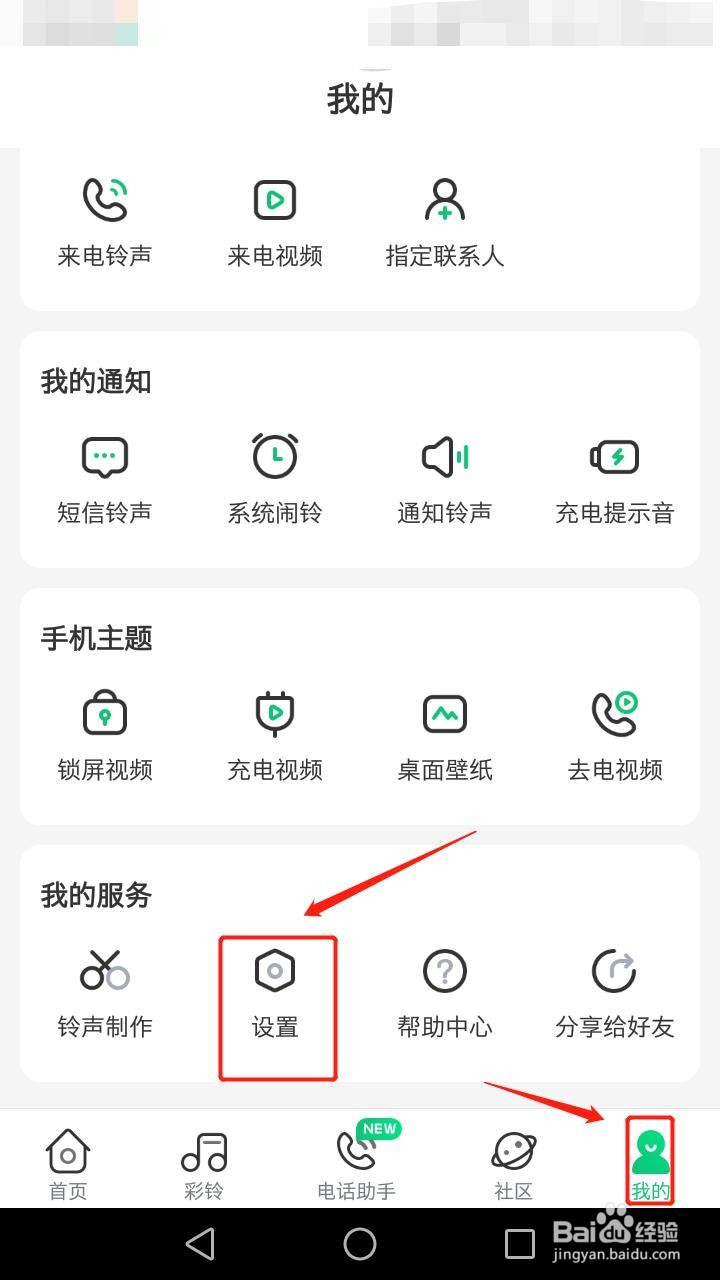The width and height of the screenshot is (720, 1280).
Task: Open 电话助手 with the NEW badge
Action: click(x=358, y=1160)
